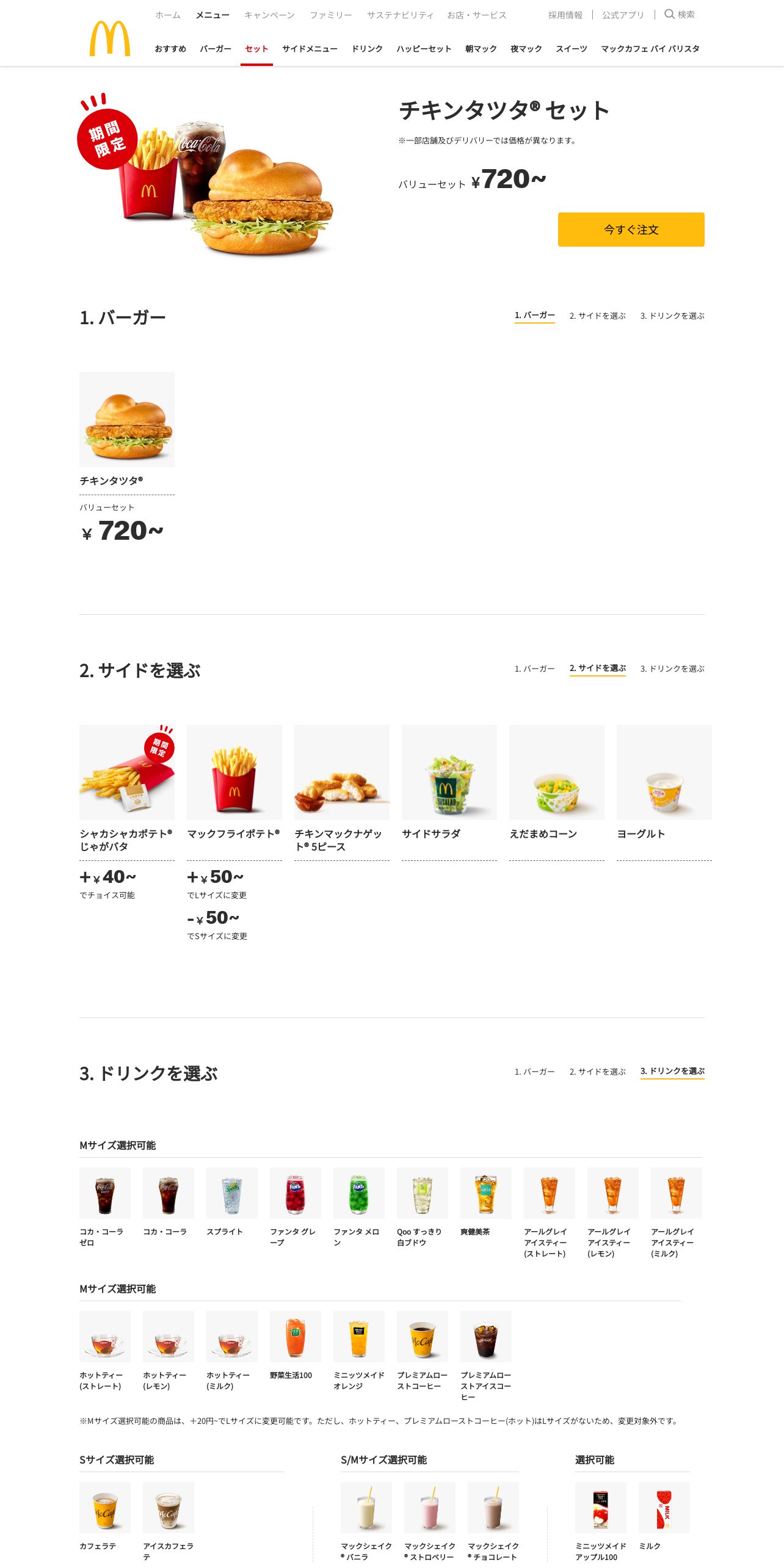Switch to the サイドメニュー tab

(x=310, y=49)
